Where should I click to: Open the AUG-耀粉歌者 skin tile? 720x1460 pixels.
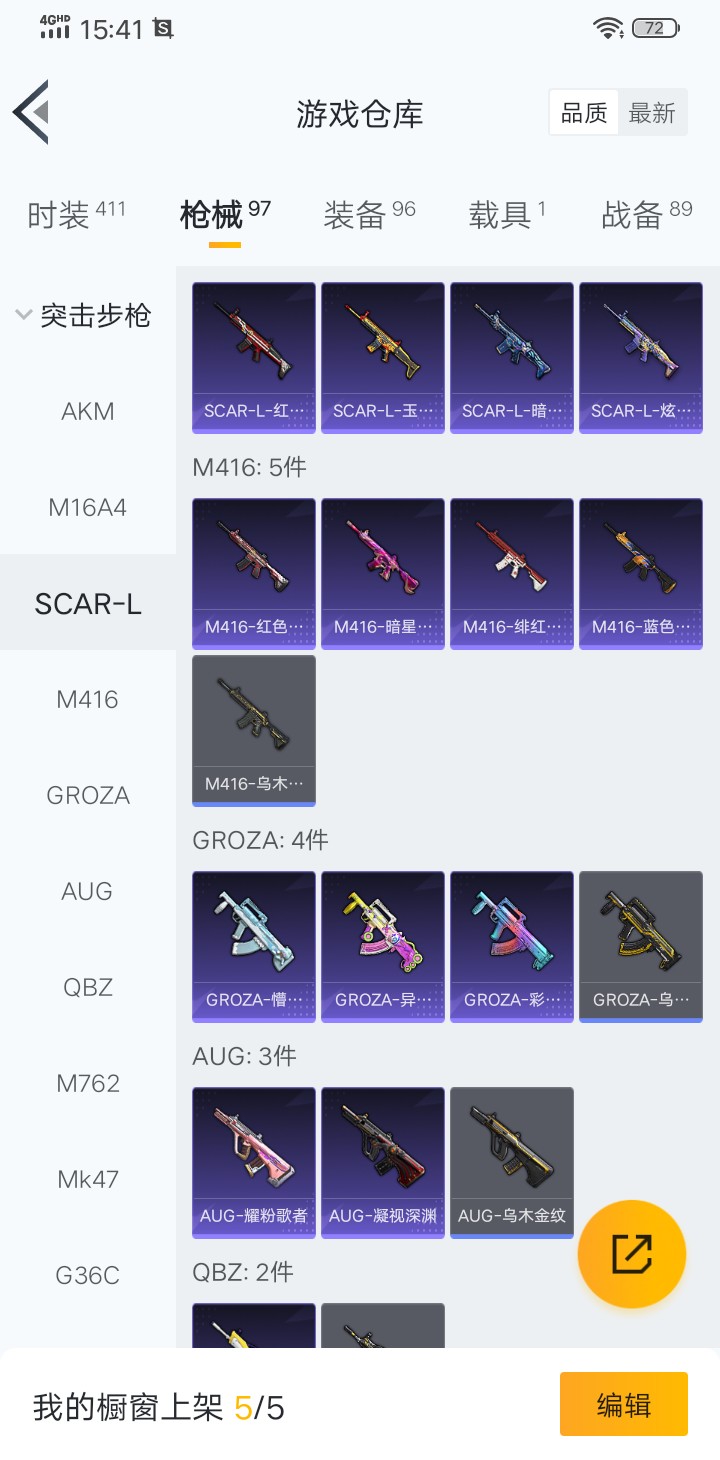(254, 1162)
